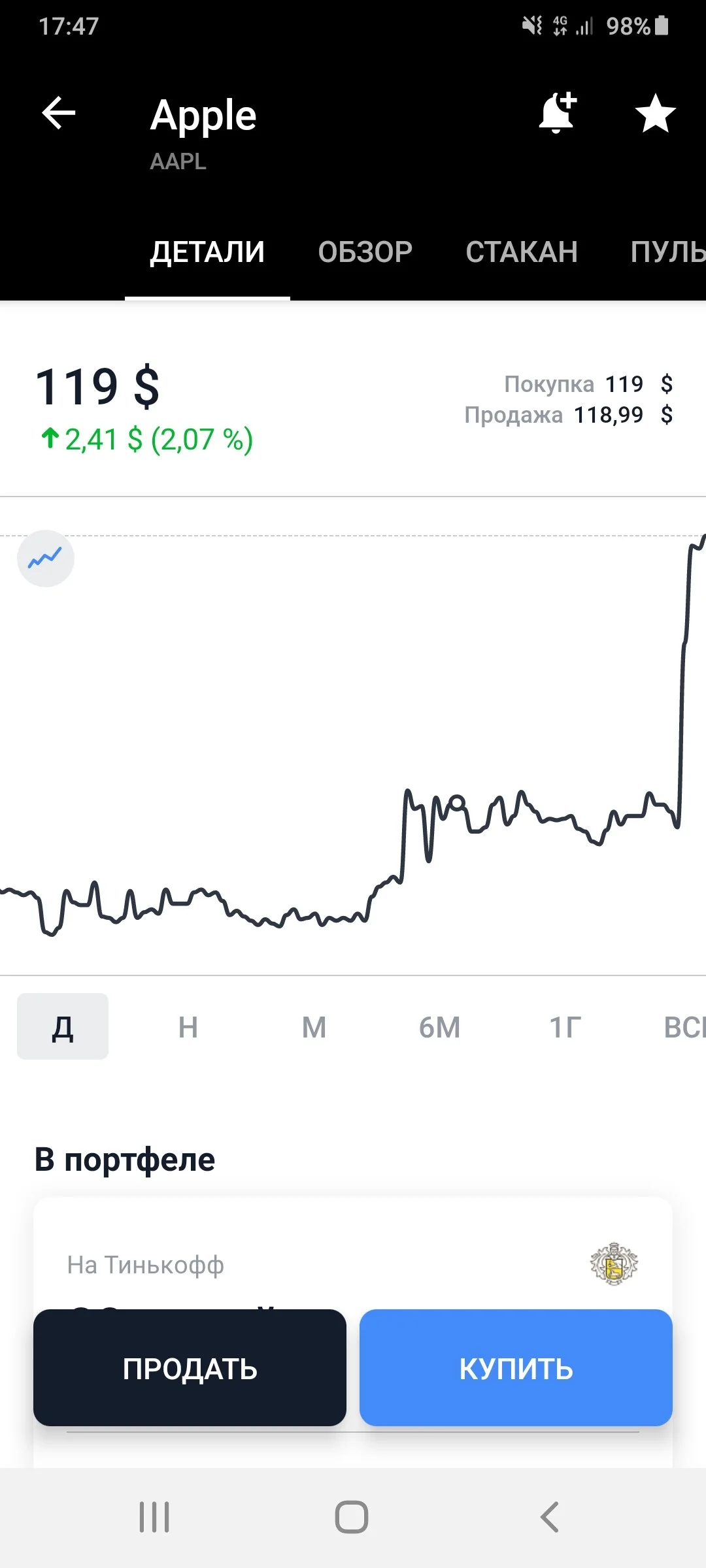The height and width of the screenshot is (1568, 706).
Task: Go back using the header arrow
Action: tap(59, 113)
